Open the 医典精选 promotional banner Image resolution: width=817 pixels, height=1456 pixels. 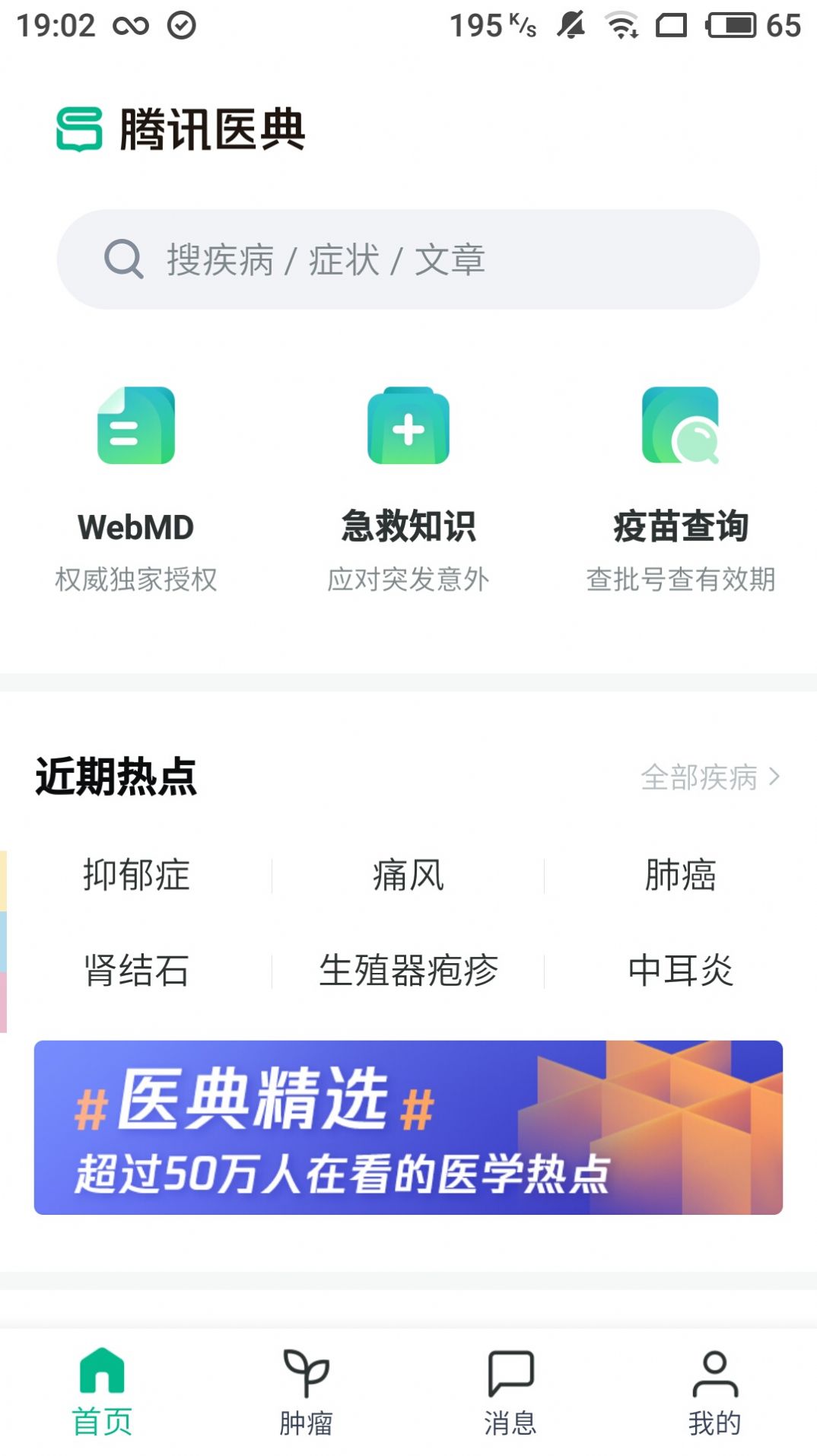(408, 1131)
